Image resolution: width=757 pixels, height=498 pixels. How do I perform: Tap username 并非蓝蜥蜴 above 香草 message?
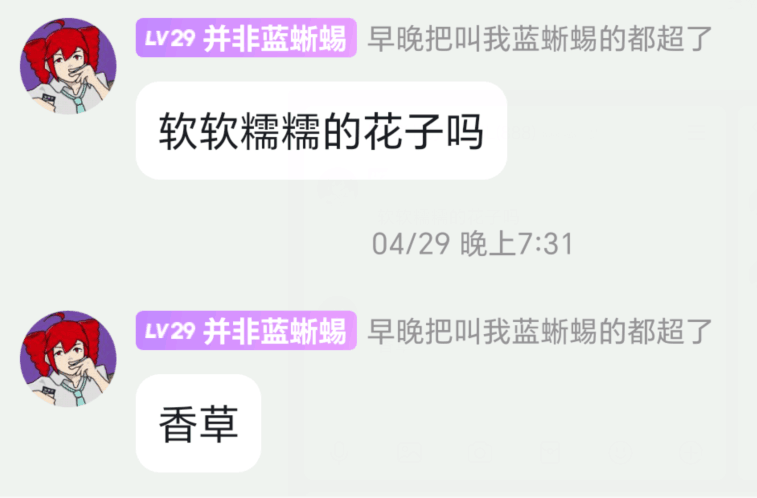pyautogui.click(x=274, y=331)
